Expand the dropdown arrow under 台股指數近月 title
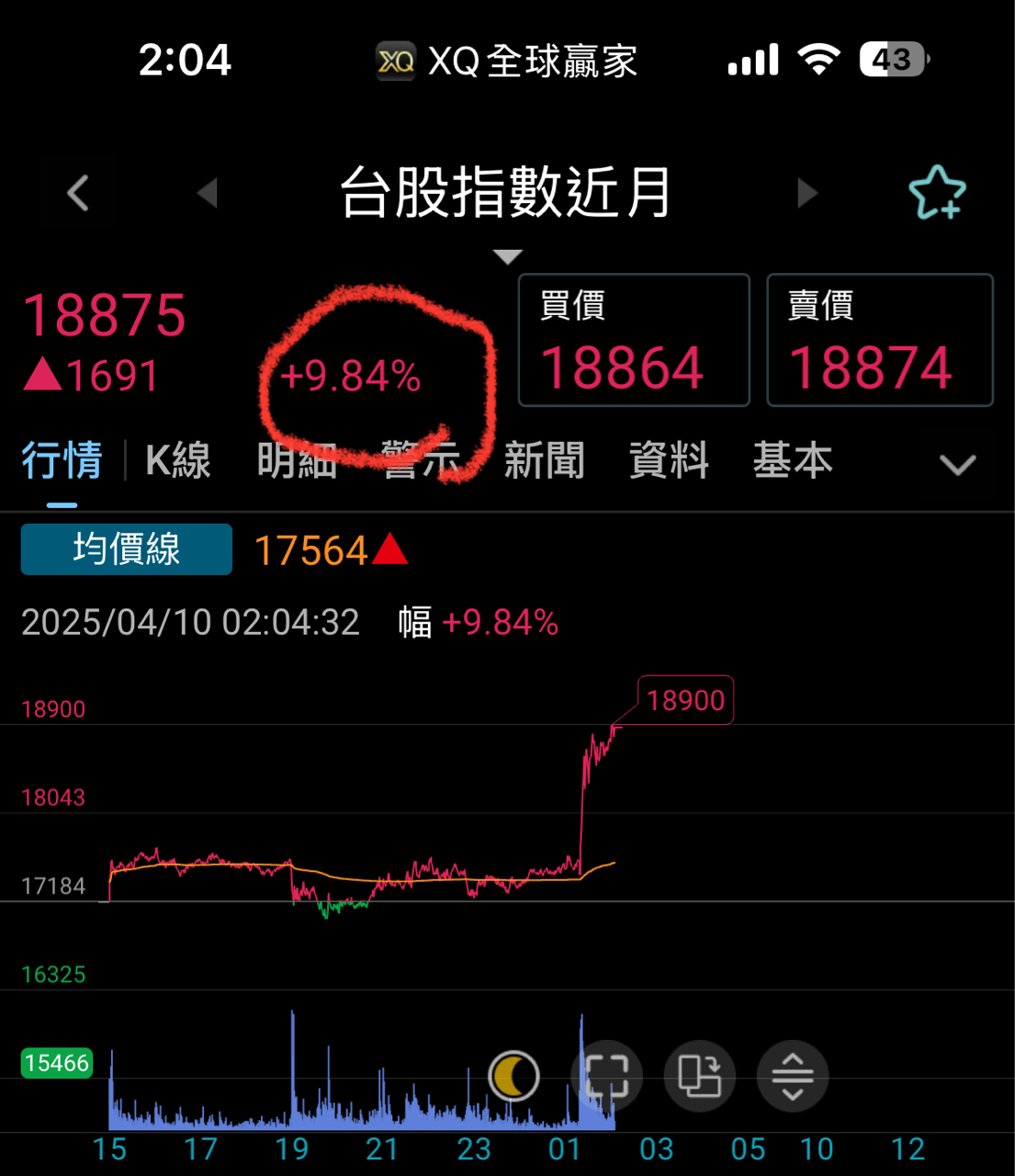Screen dimensions: 1015x1176 coord(507,256)
